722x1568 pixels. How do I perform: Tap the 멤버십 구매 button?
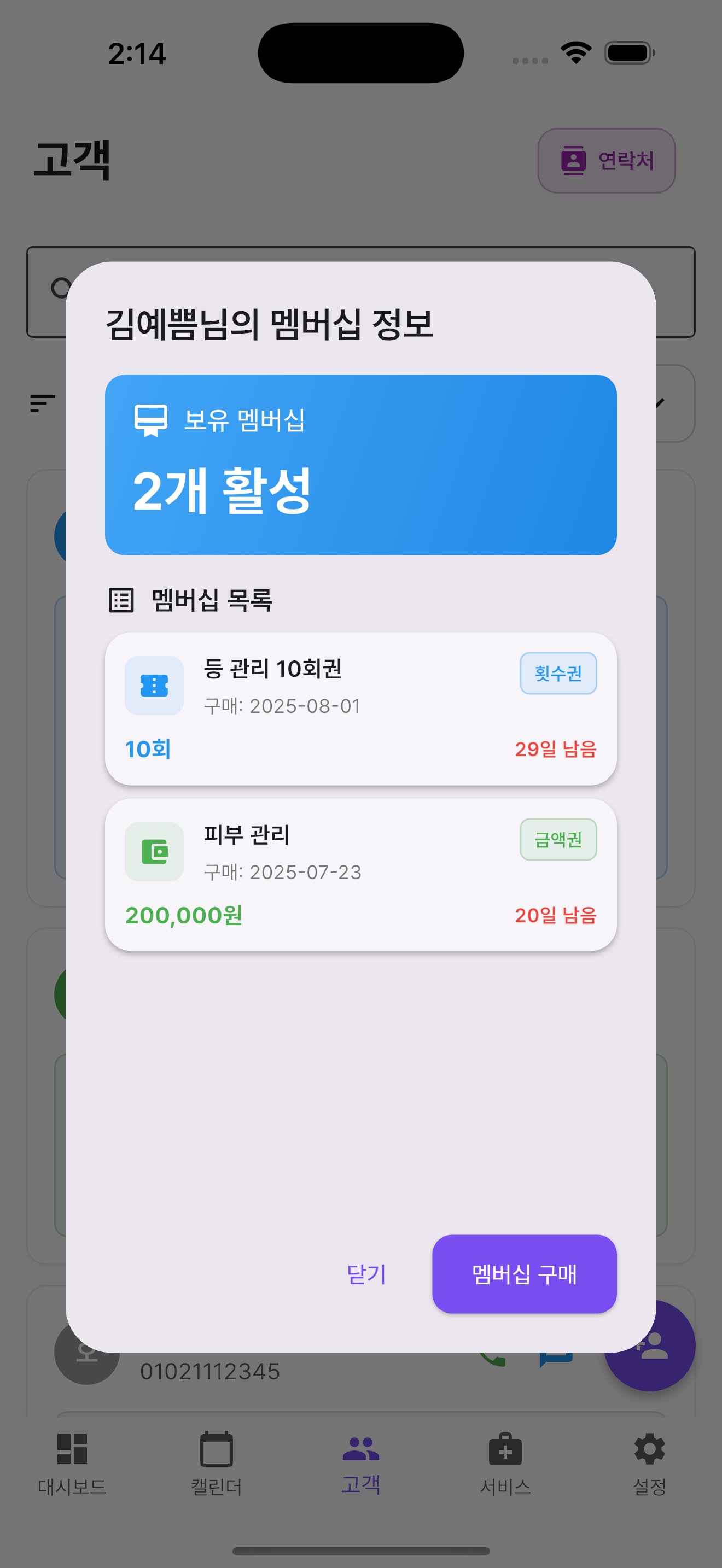pyautogui.click(x=523, y=1273)
